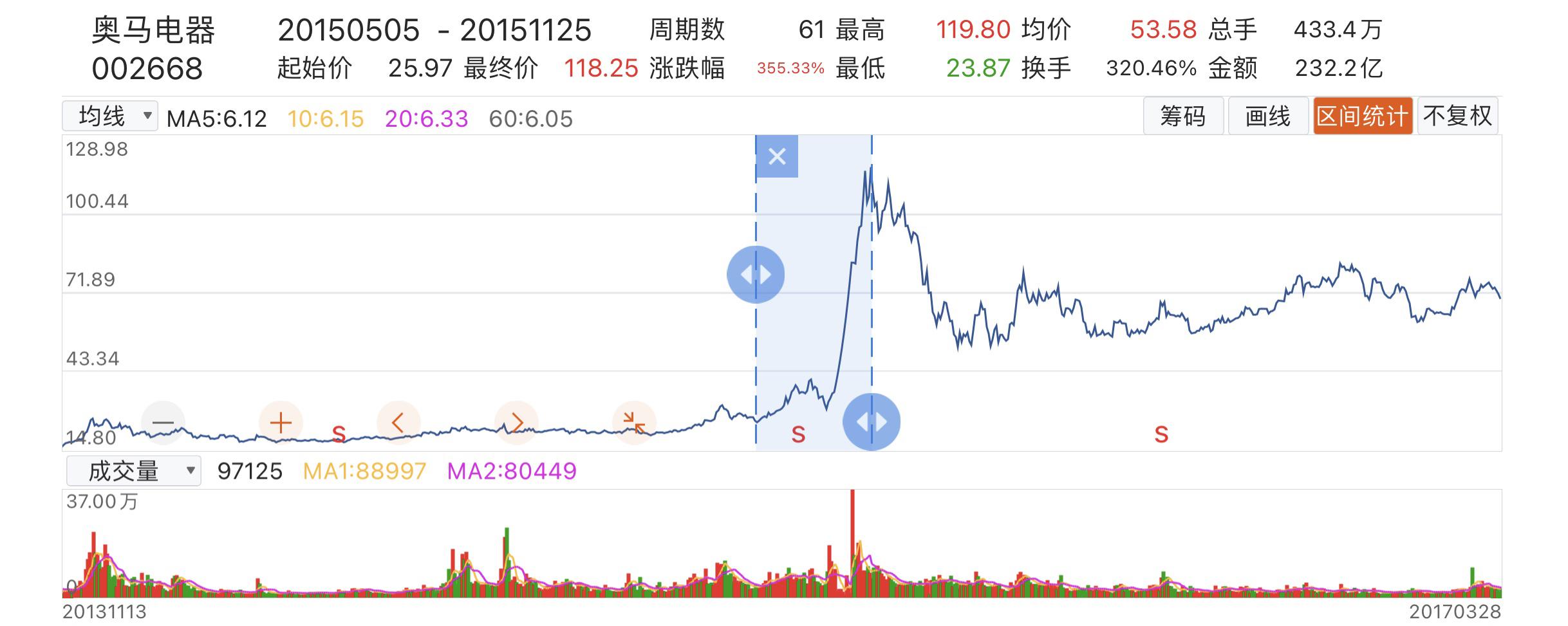The height and width of the screenshot is (626, 1568).
Task: Tap the collapse arrows icon on chart
Action: coord(634,423)
